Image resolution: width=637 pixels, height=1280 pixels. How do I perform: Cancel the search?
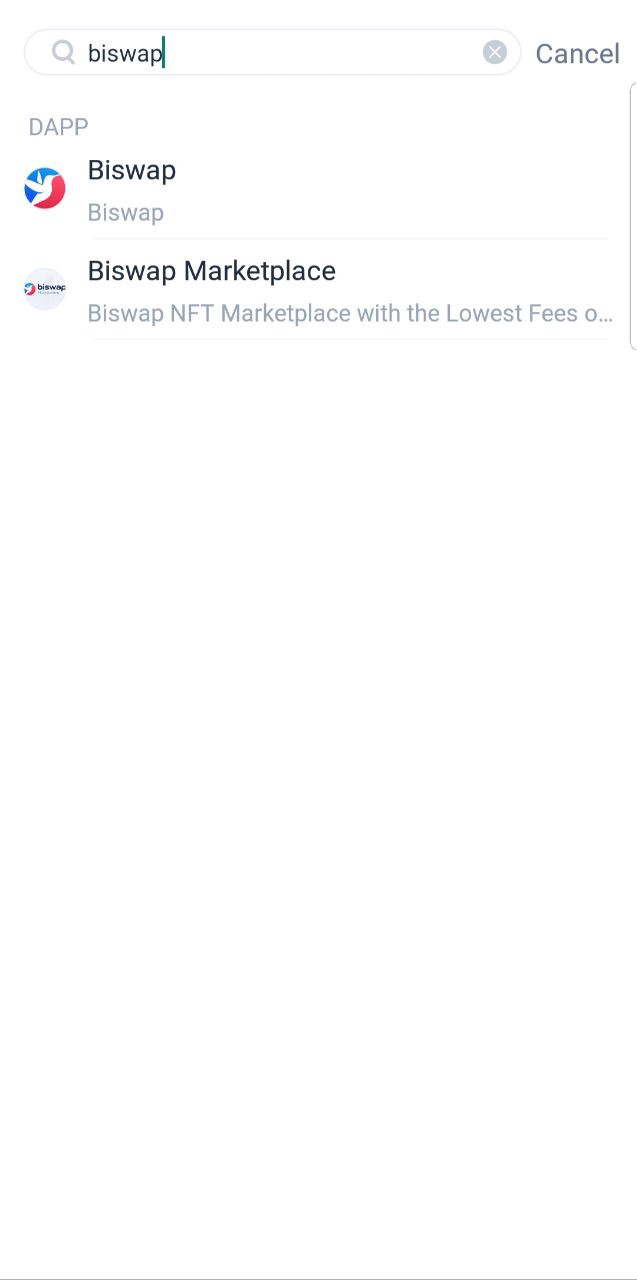577,54
